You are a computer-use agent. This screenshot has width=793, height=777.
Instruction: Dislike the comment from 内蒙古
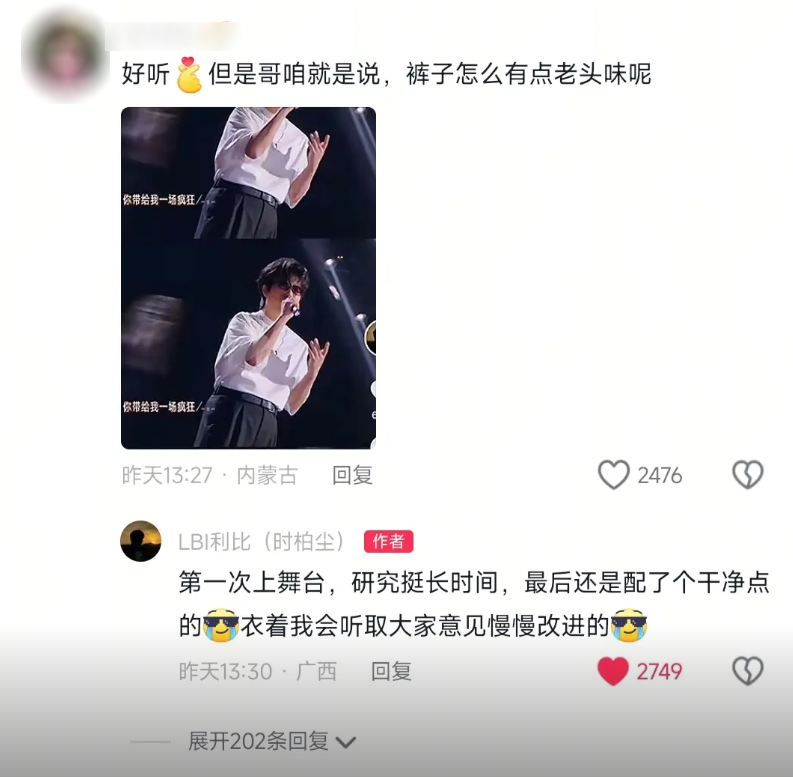tap(747, 474)
